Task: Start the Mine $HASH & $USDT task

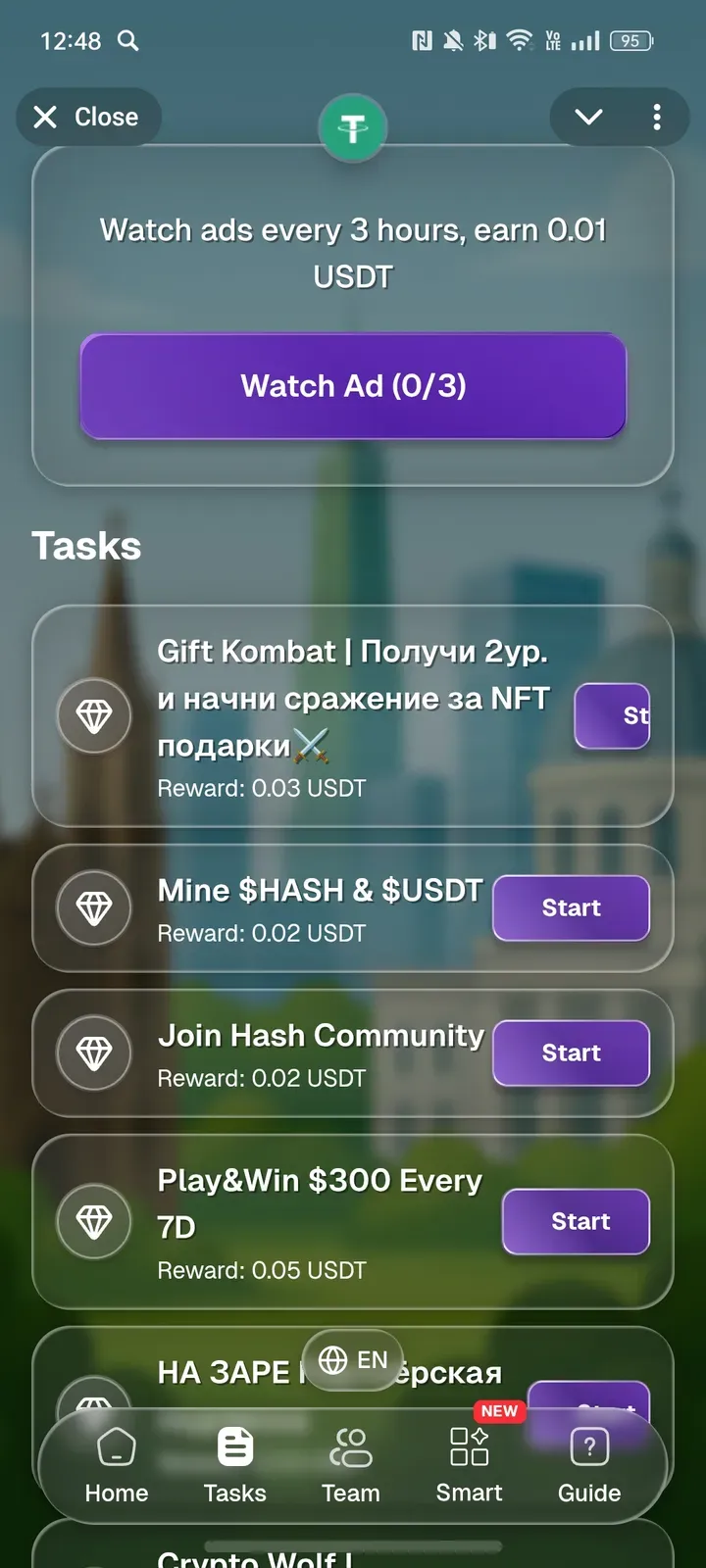Action: click(572, 908)
